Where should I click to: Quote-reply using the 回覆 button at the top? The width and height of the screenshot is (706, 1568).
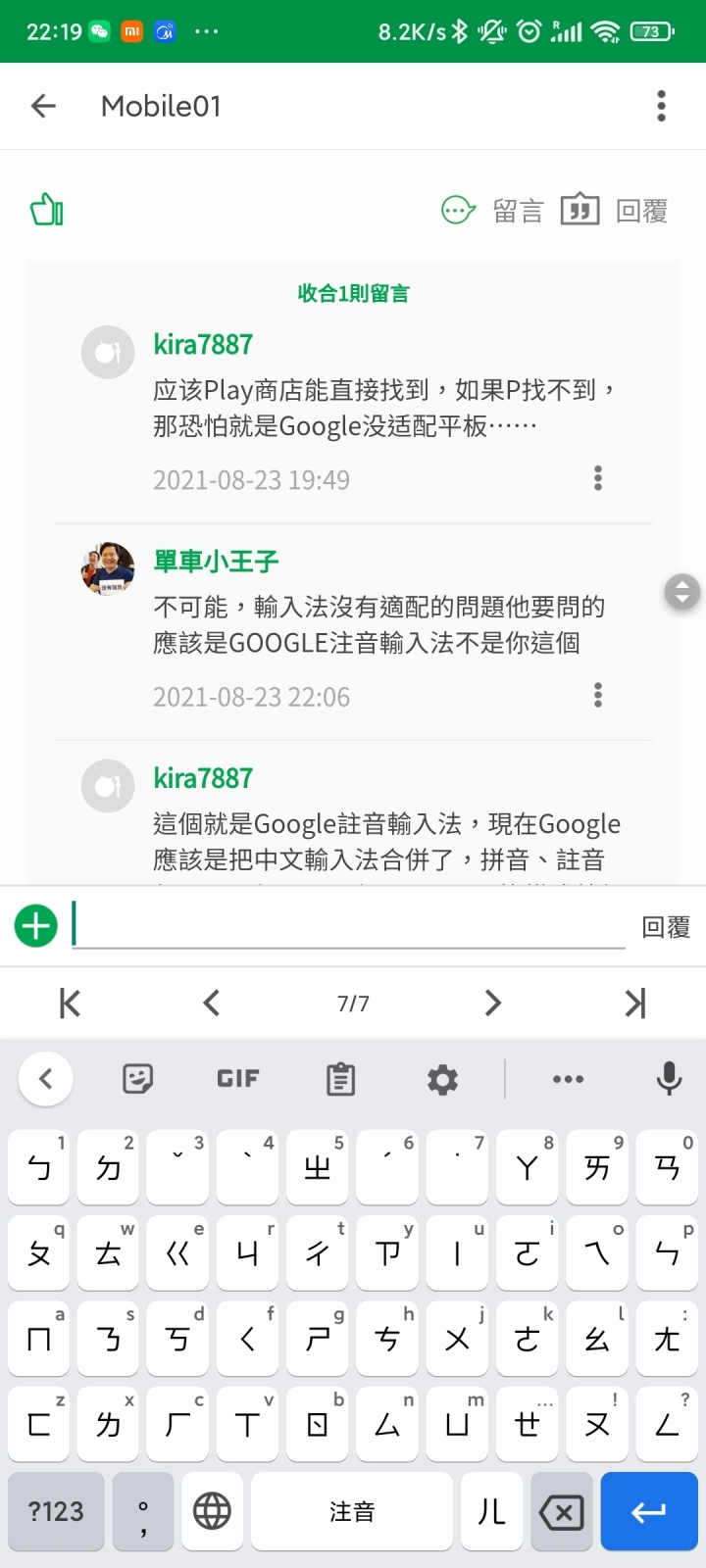click(615, 211)
